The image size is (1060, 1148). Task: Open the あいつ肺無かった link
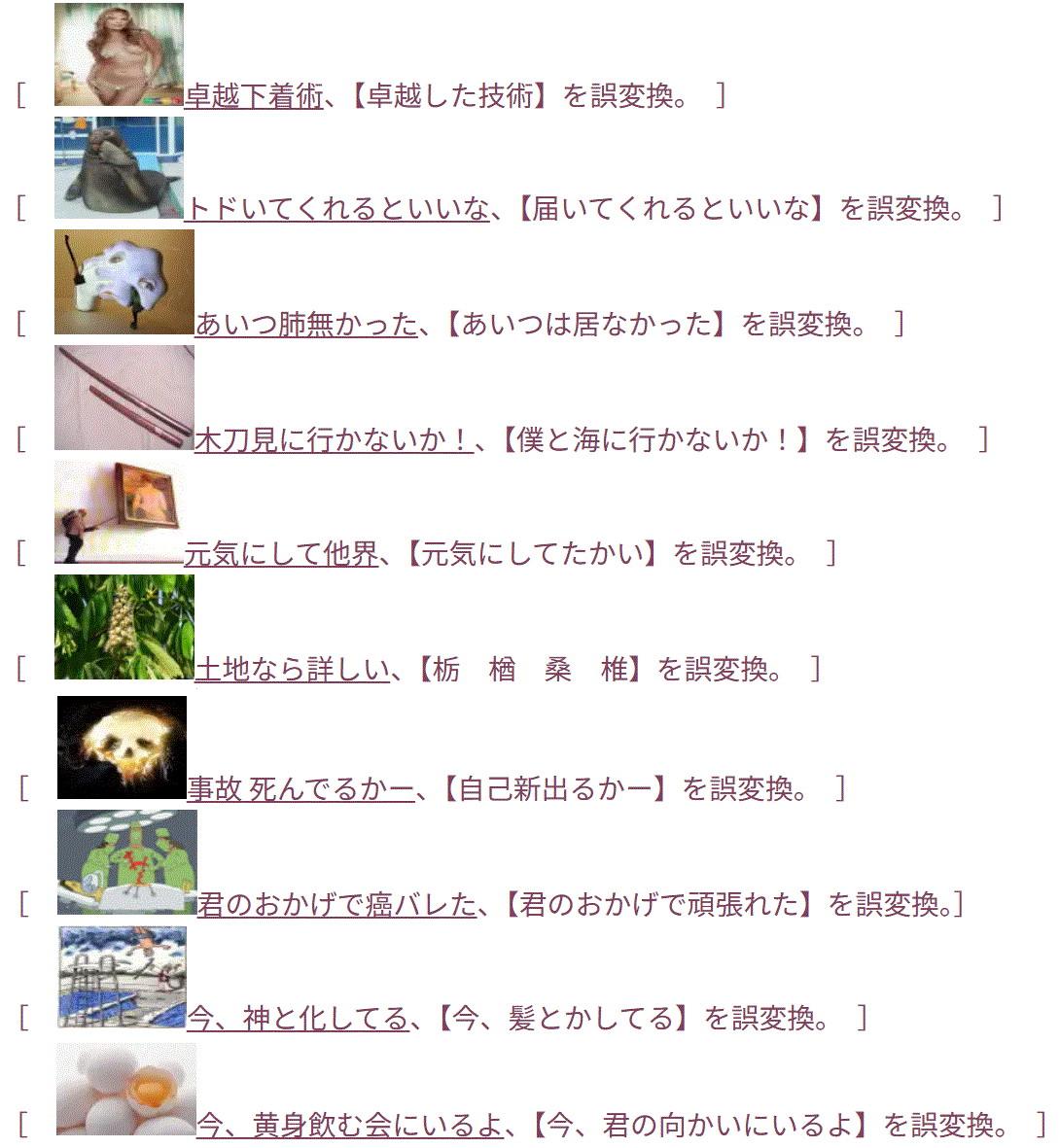pyautogui.click(x=306, y=324)
